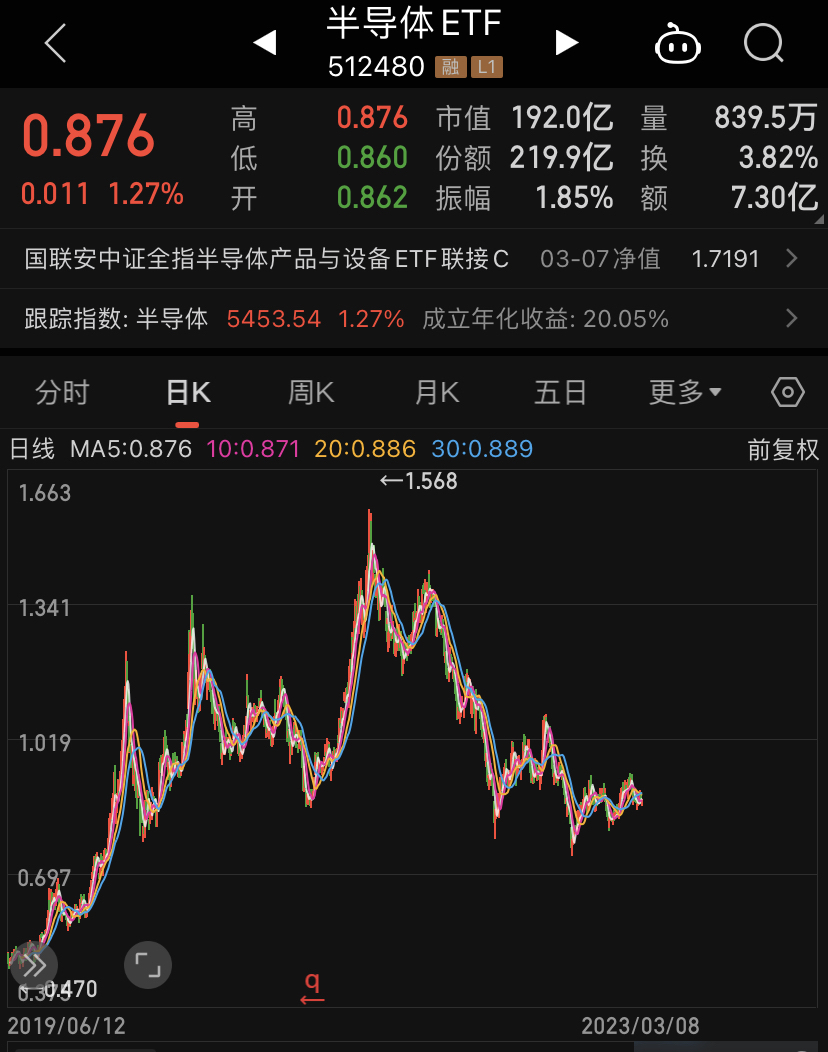The image size is (828, 1052).
Task: Click the left arrow beside the stock title
Action: tap(265, 43)
